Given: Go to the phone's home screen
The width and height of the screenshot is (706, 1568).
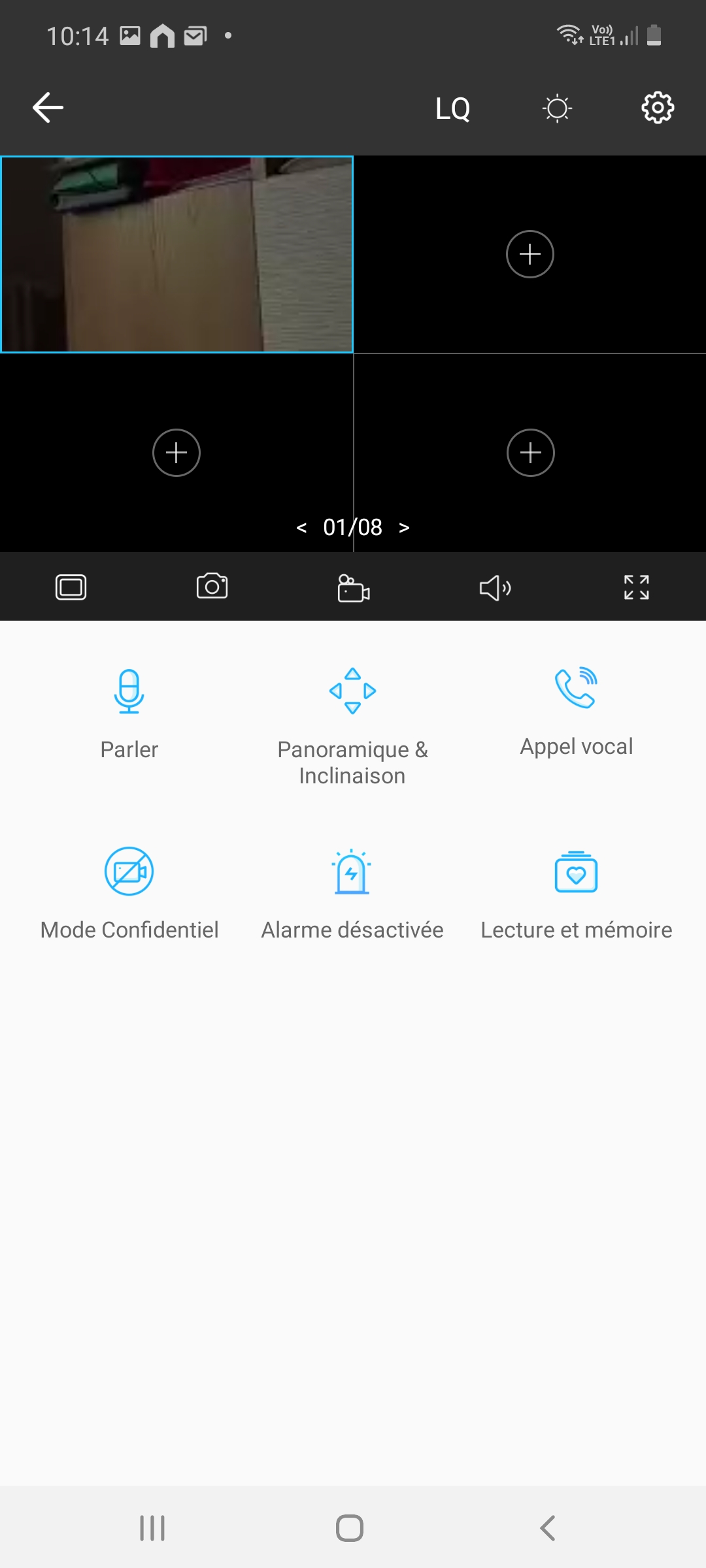Looking at the screenshot, I should (x=350, y=1528).
